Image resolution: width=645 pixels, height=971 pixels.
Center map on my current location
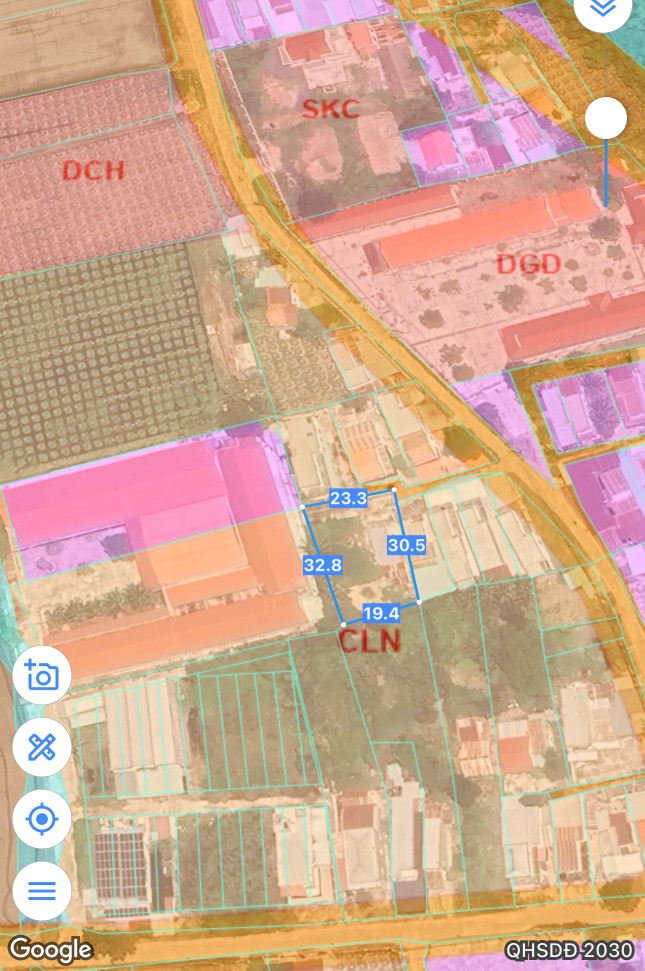pyautogui.click(x=42, y=820)
